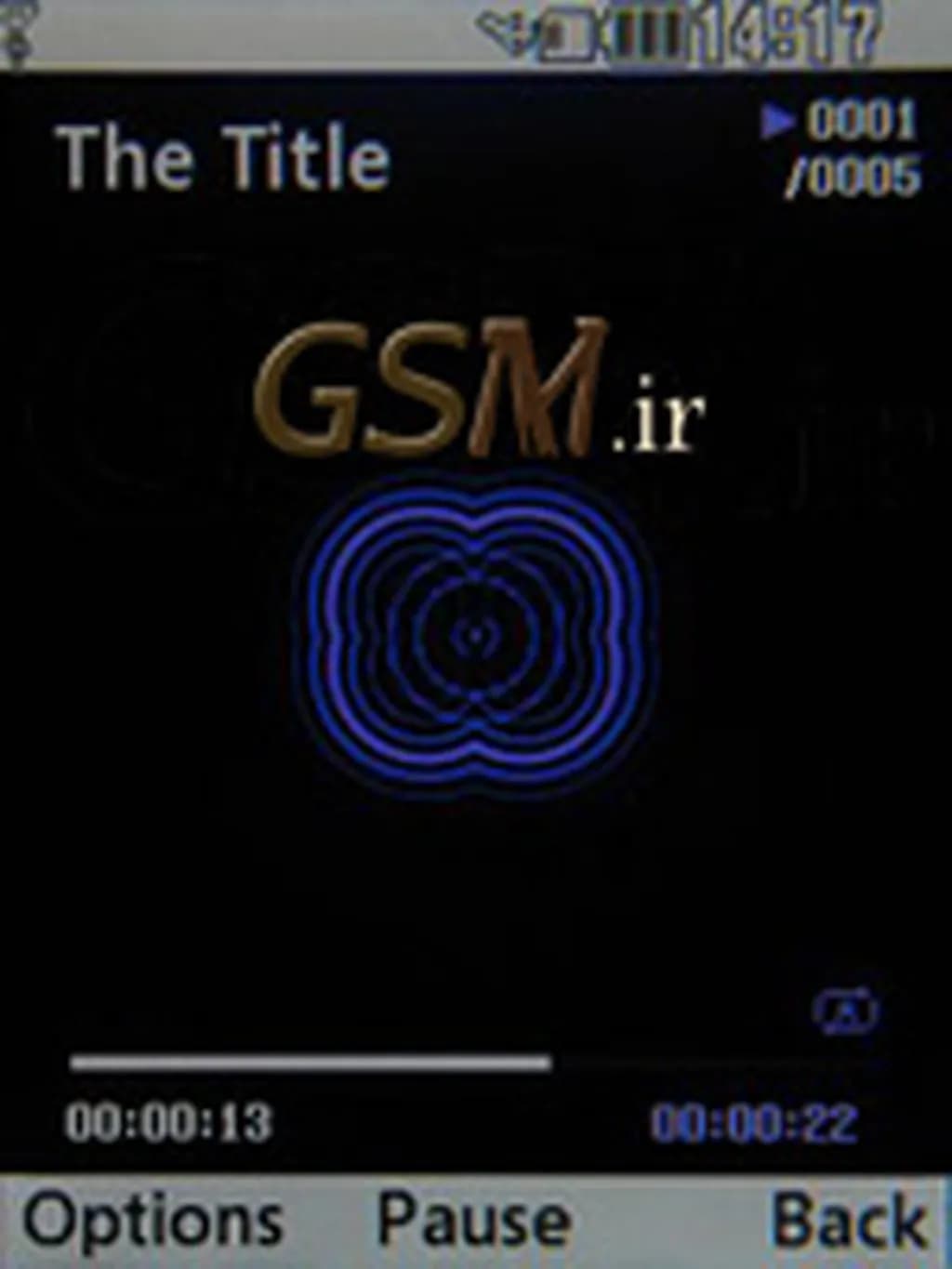Screen dimensions: 952x1269
Task: Open the Options menu
Action: coord(153,1220)
